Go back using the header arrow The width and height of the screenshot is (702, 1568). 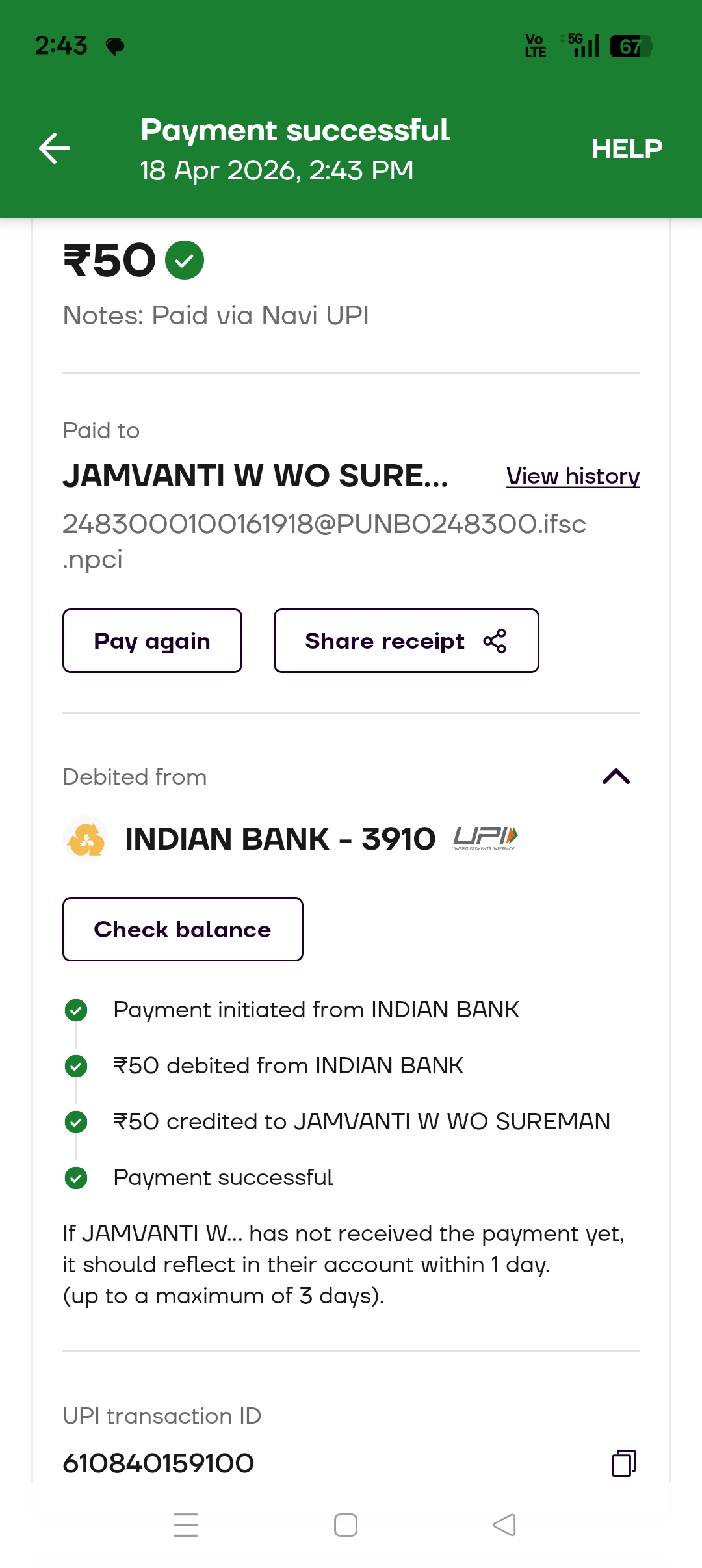pos(55,148)
